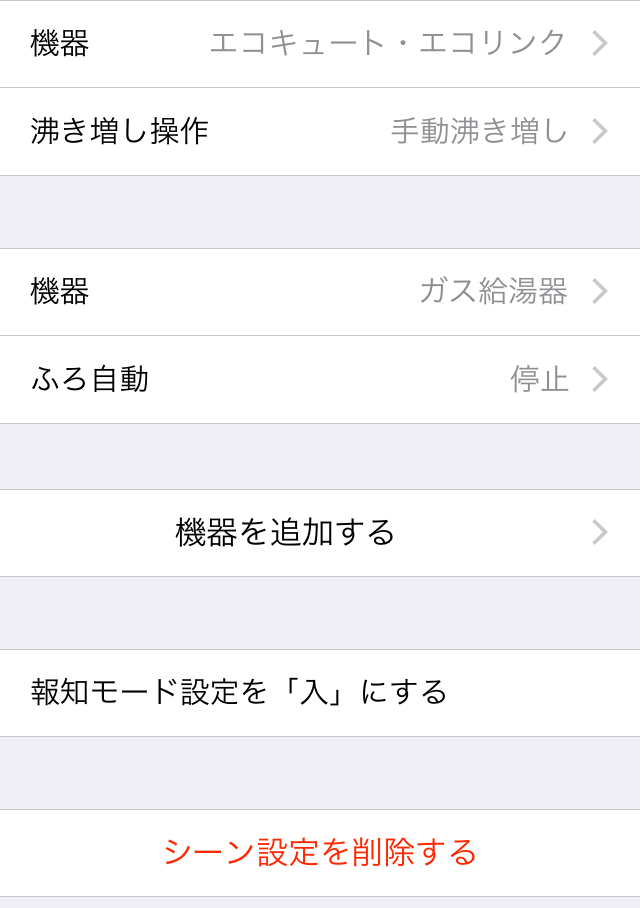Open the 機器 row showing ガス給湯器
Screen dimensions: 641x908
pos(320,292)
